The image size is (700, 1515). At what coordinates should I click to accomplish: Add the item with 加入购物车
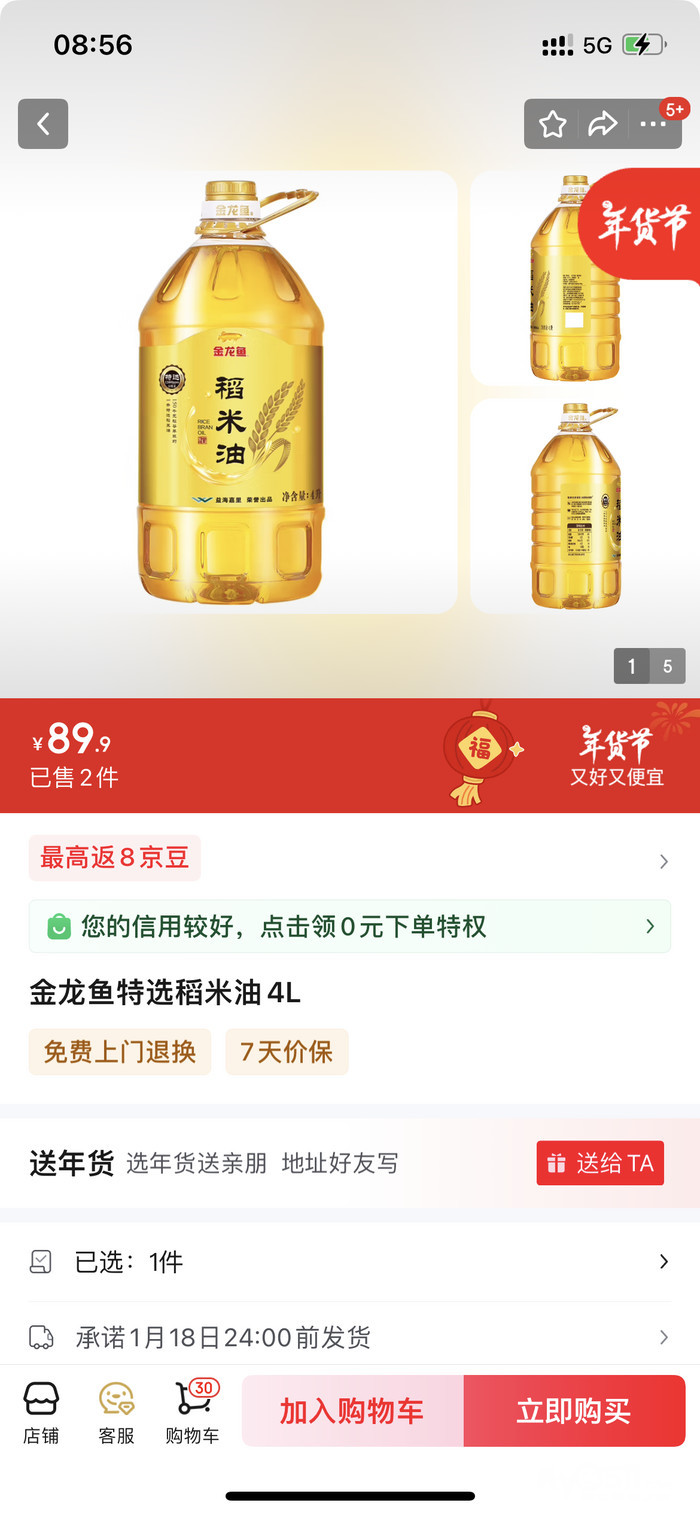coord(352,1411)
